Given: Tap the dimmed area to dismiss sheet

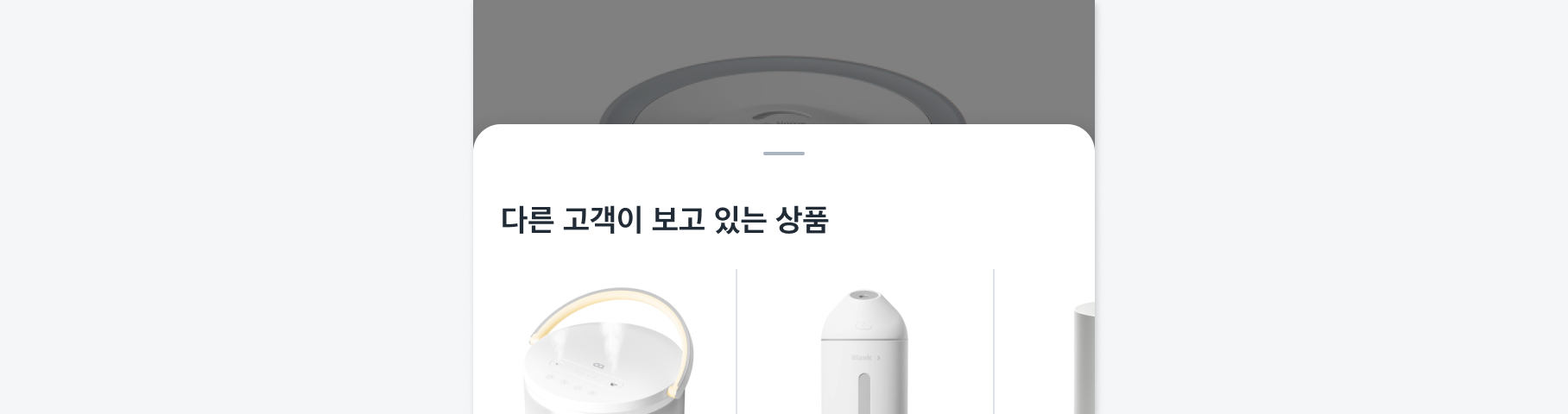Looking at the screenshot, I should pyautogui.click(x=783, y=52).
